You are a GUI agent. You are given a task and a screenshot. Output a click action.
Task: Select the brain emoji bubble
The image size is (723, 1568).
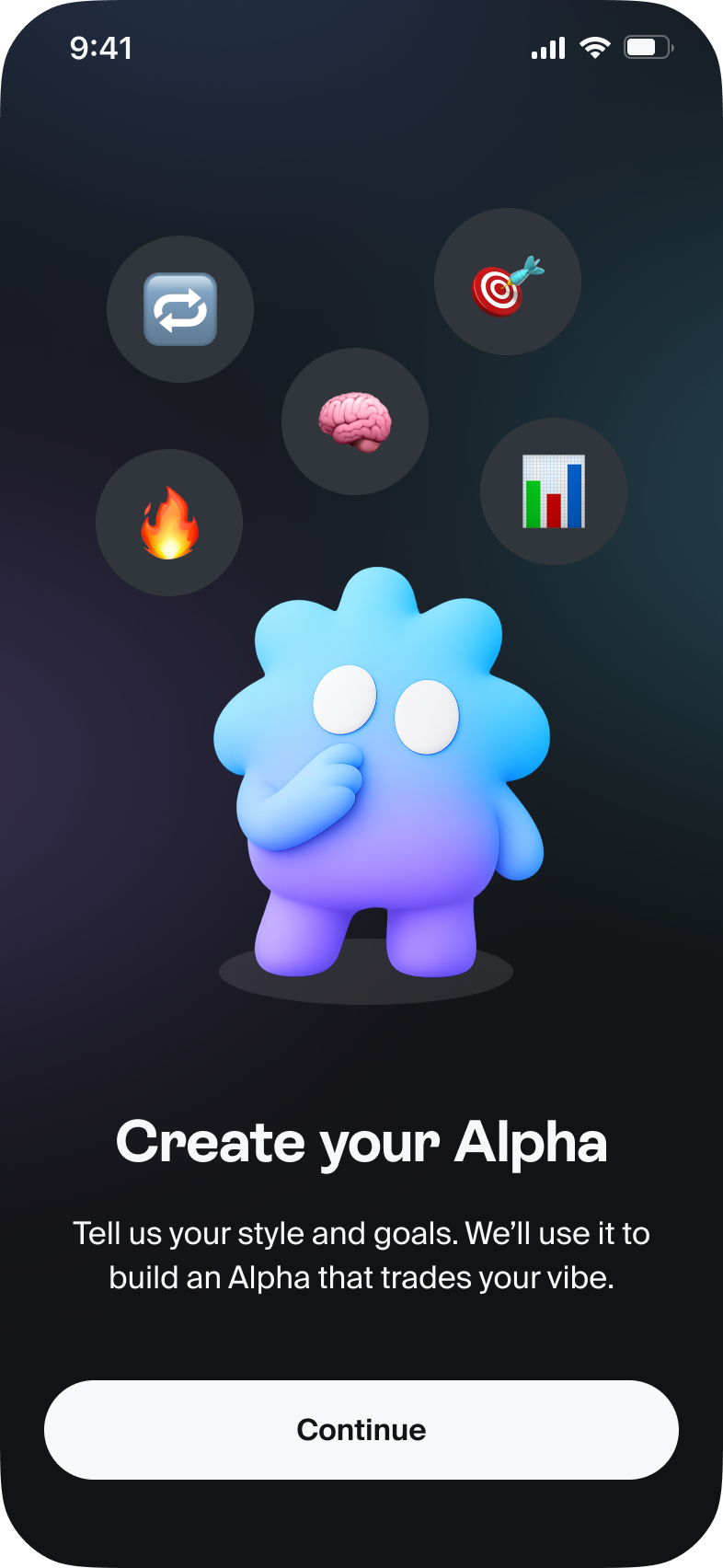(355, 421)
